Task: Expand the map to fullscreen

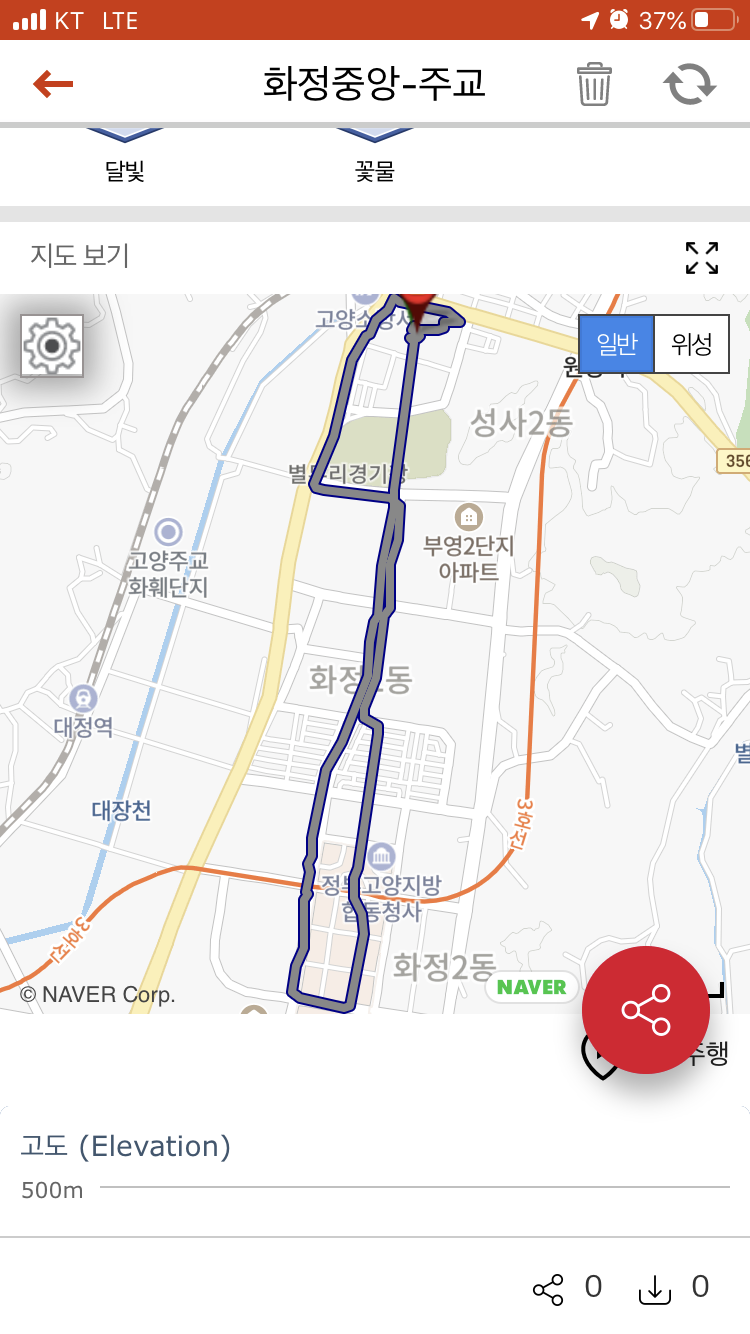Action: tap(702, 257)
